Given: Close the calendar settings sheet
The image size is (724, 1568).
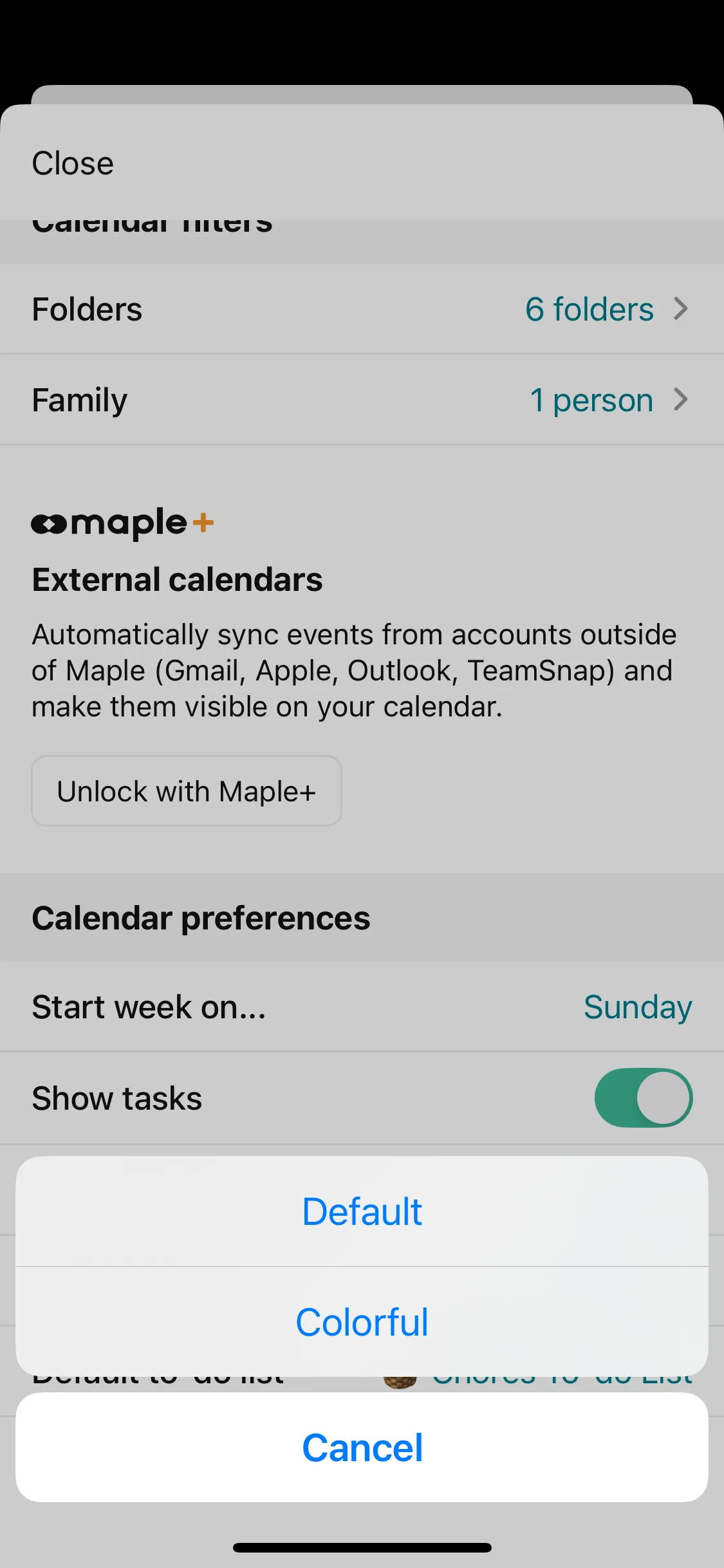Looking at the screenshot, I should pos(73,163).
